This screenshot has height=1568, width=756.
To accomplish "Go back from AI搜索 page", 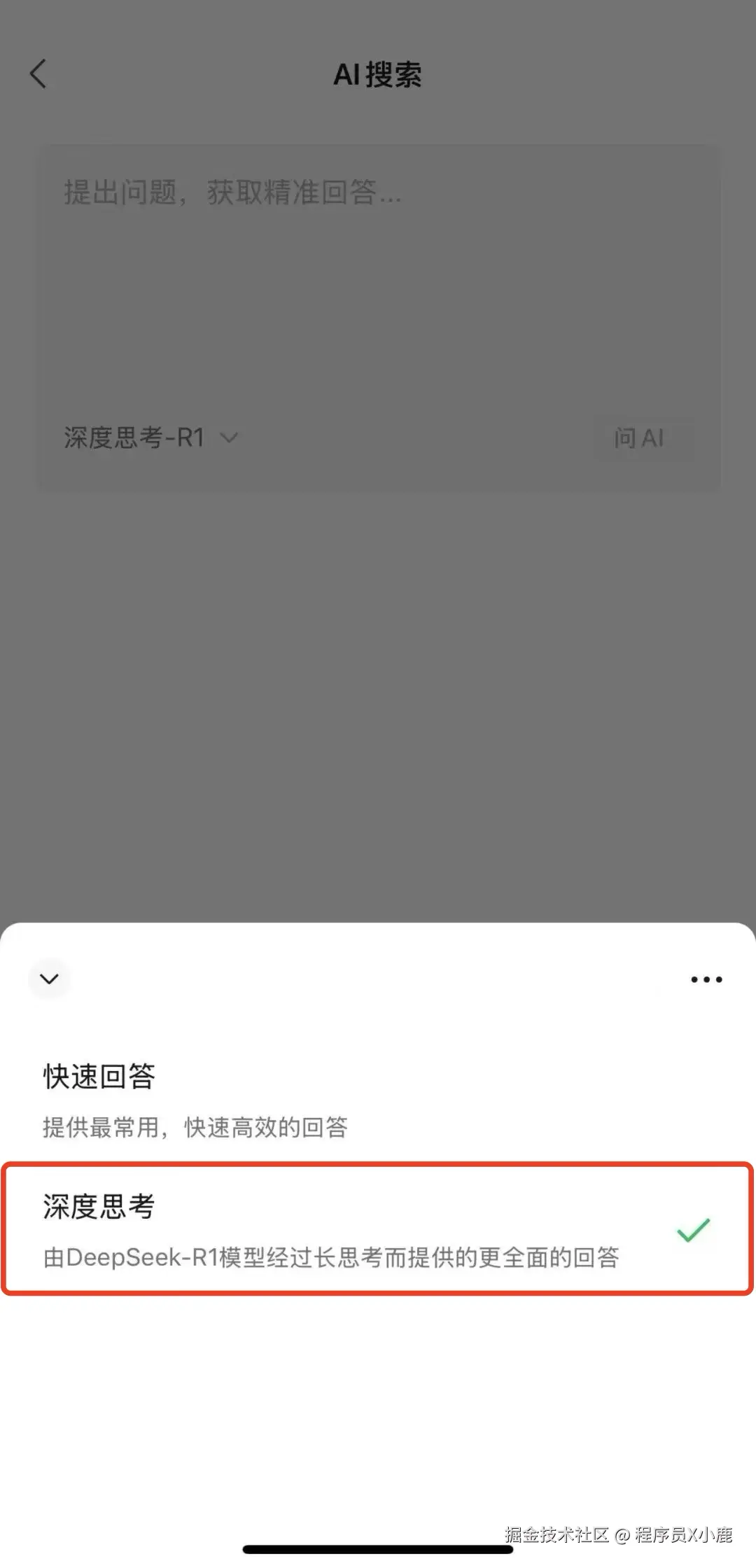I will (x=38, y=73).
